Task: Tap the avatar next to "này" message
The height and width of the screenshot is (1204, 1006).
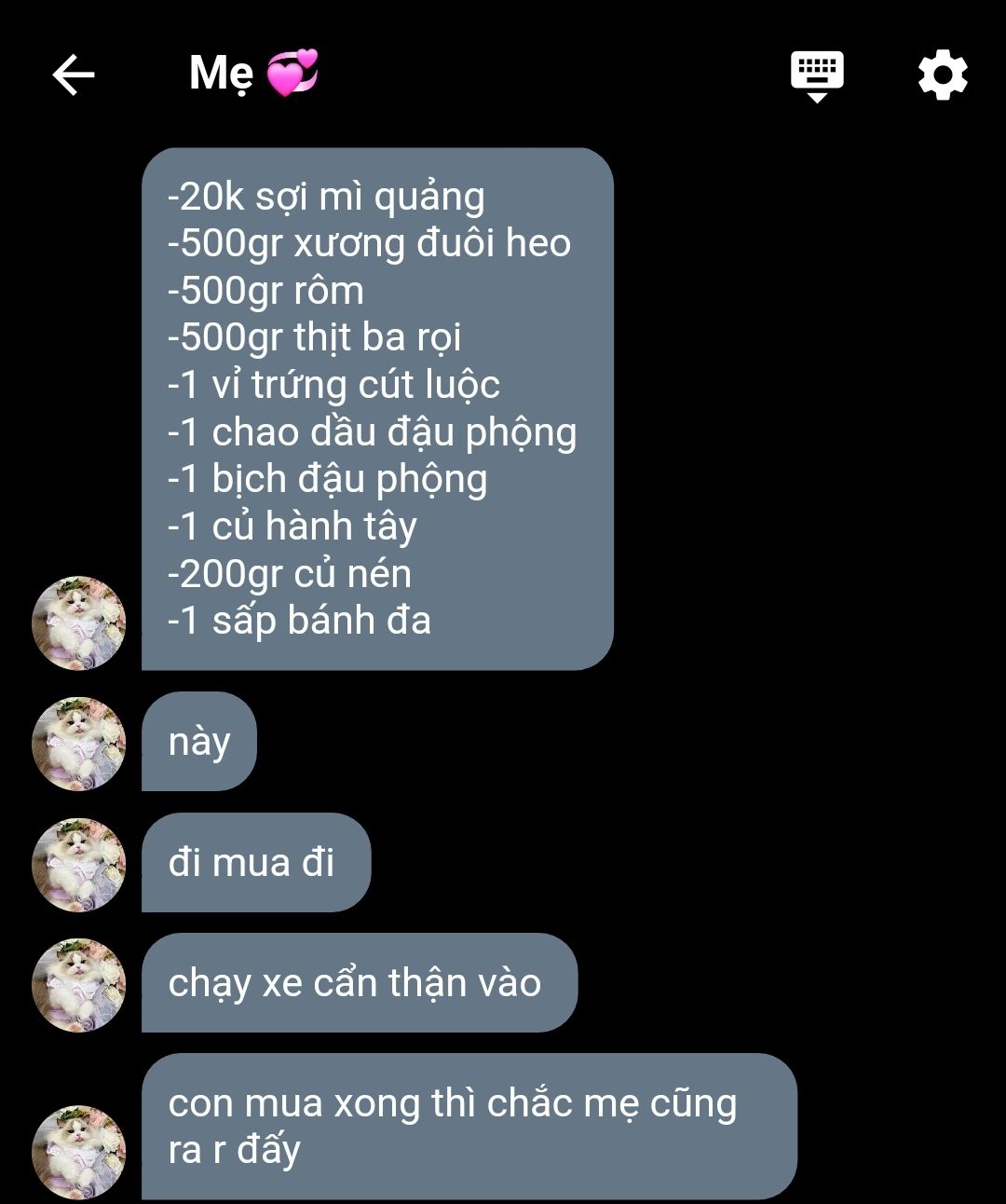Action: [x=79, y=744]
